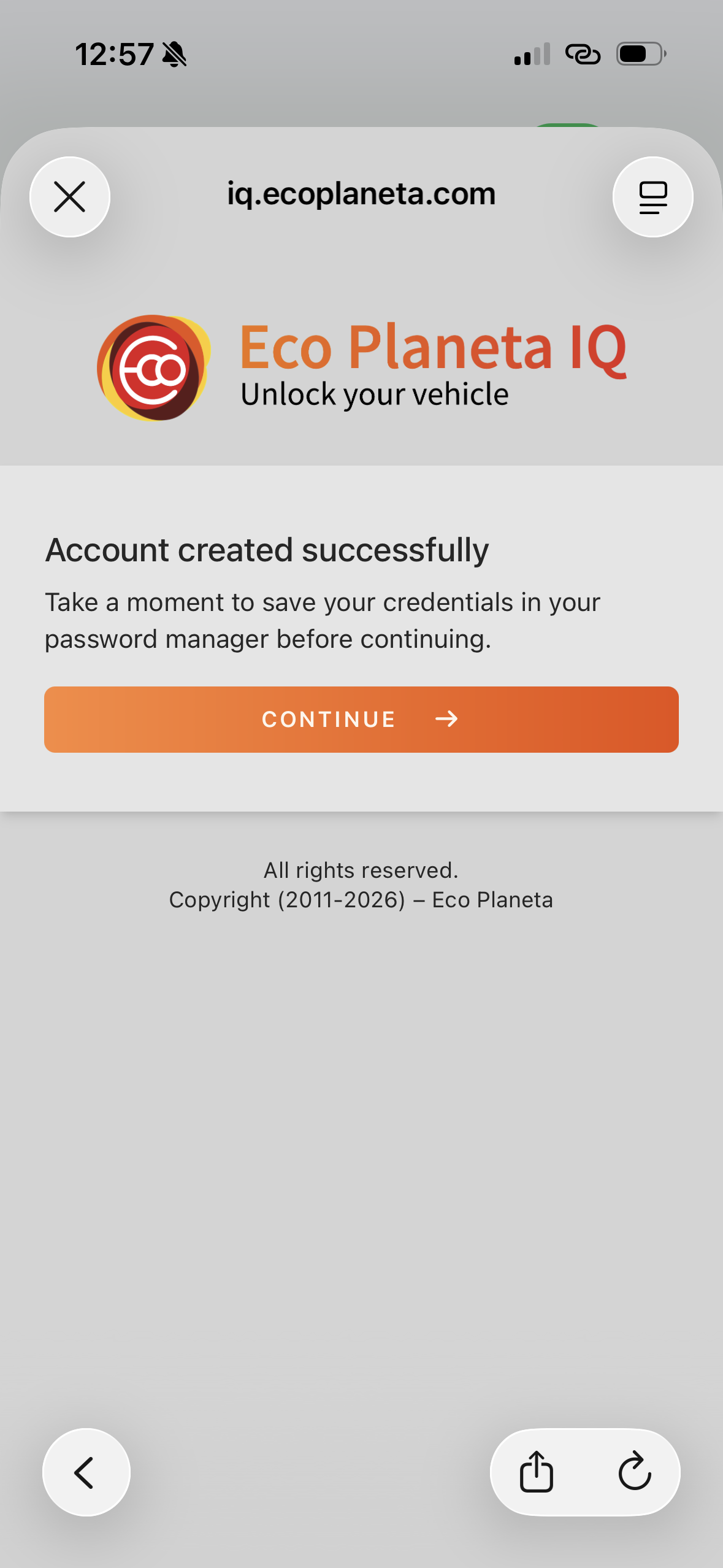Share this page
This screenshot has width=723, height=1568.
point(537,1472)
